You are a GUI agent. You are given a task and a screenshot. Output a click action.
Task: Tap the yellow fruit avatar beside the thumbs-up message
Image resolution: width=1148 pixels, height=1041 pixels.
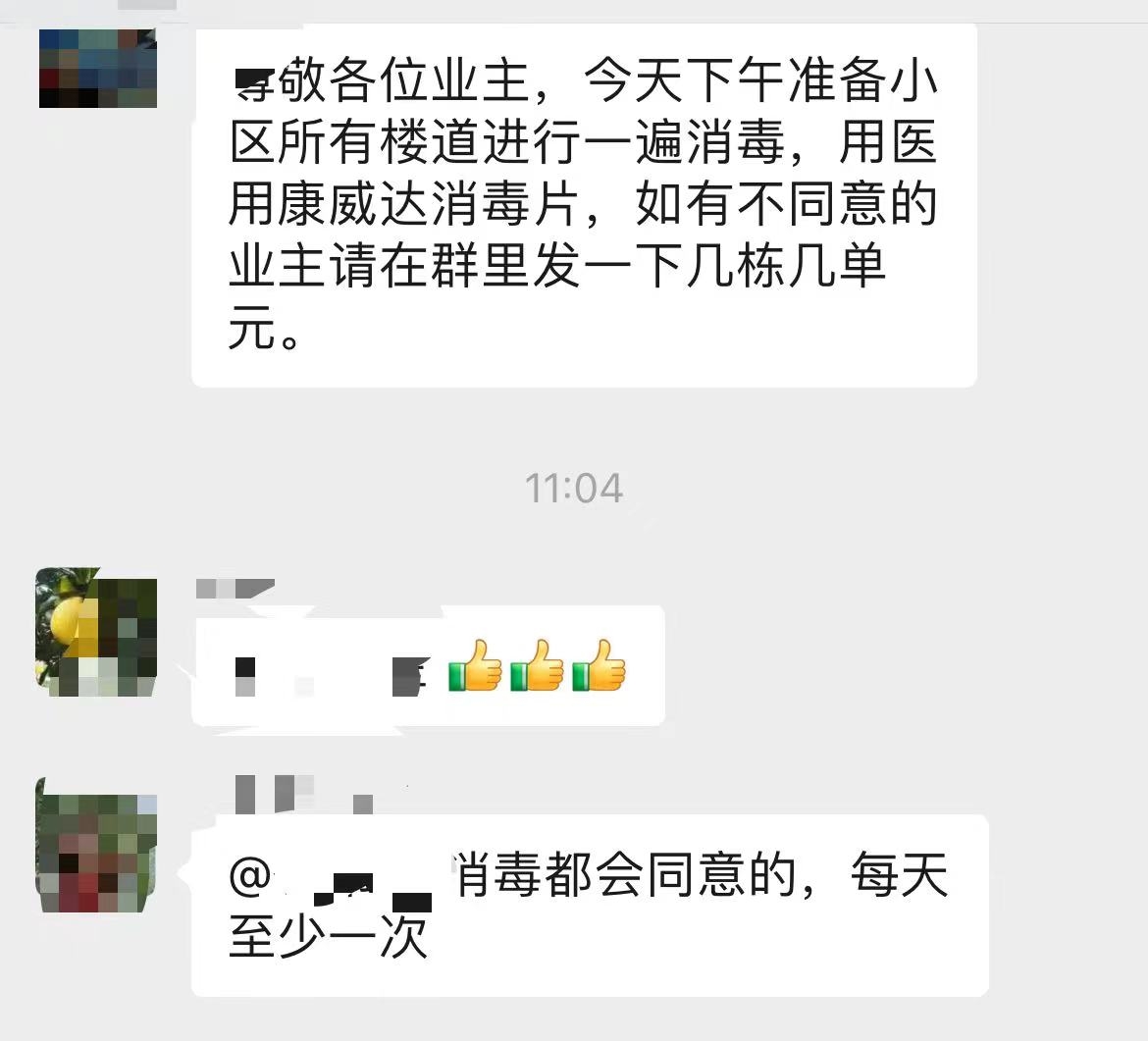[x=96, y=632]
